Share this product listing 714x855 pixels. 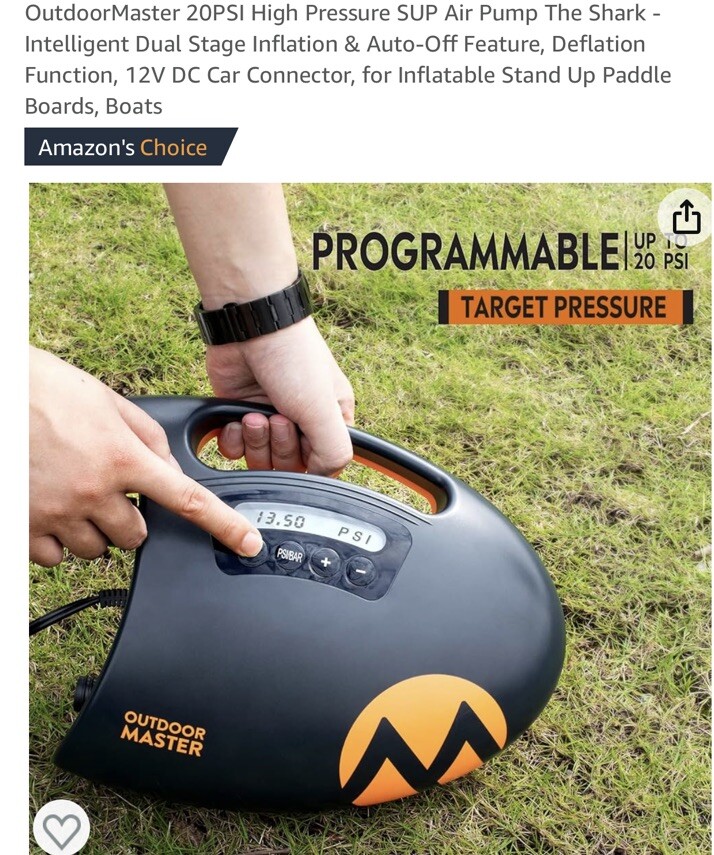(x=685, y=217)
